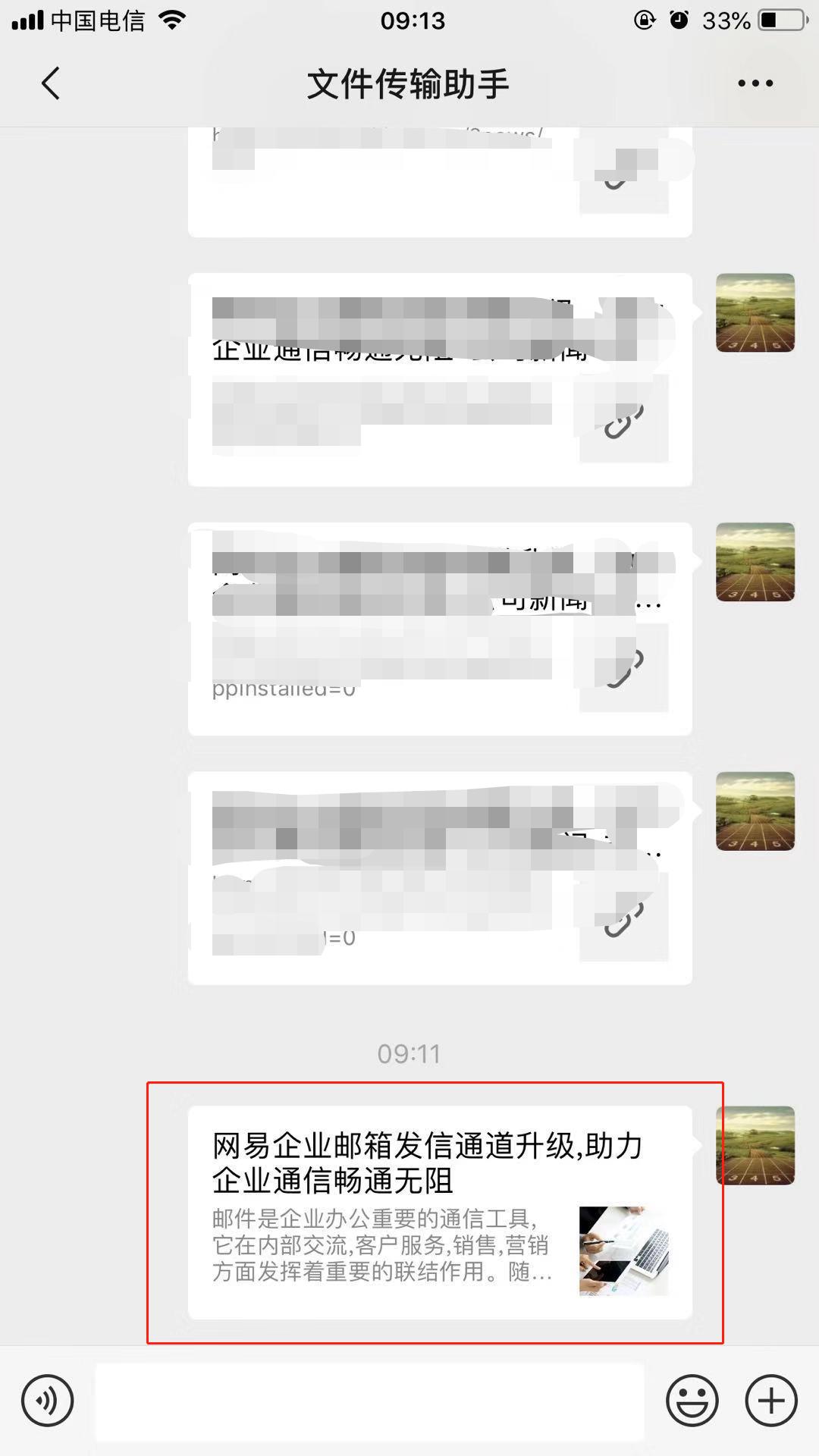
Task: Open the chat overflow menu
Action: (x=755, y=83)
